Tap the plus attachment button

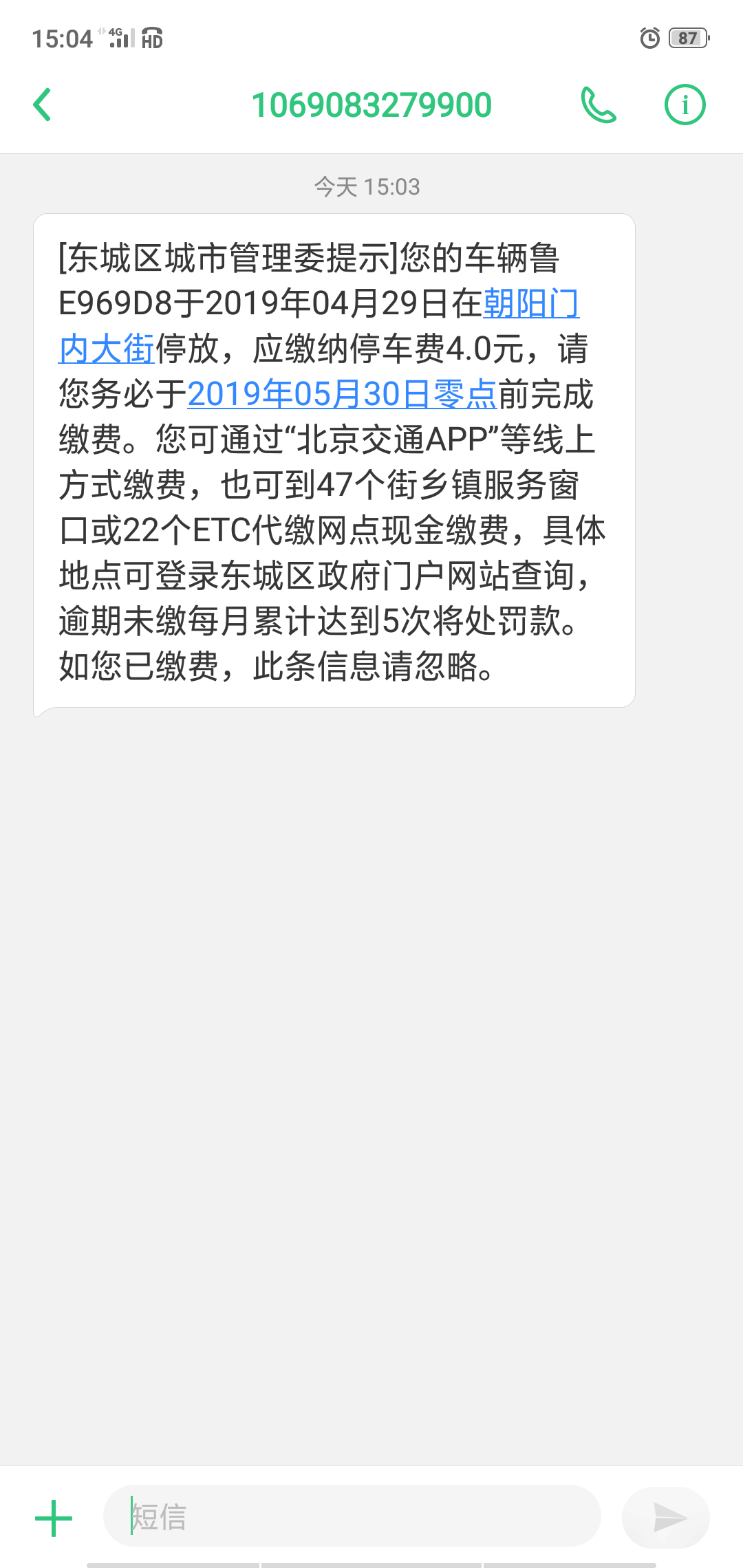(54, 1518)
